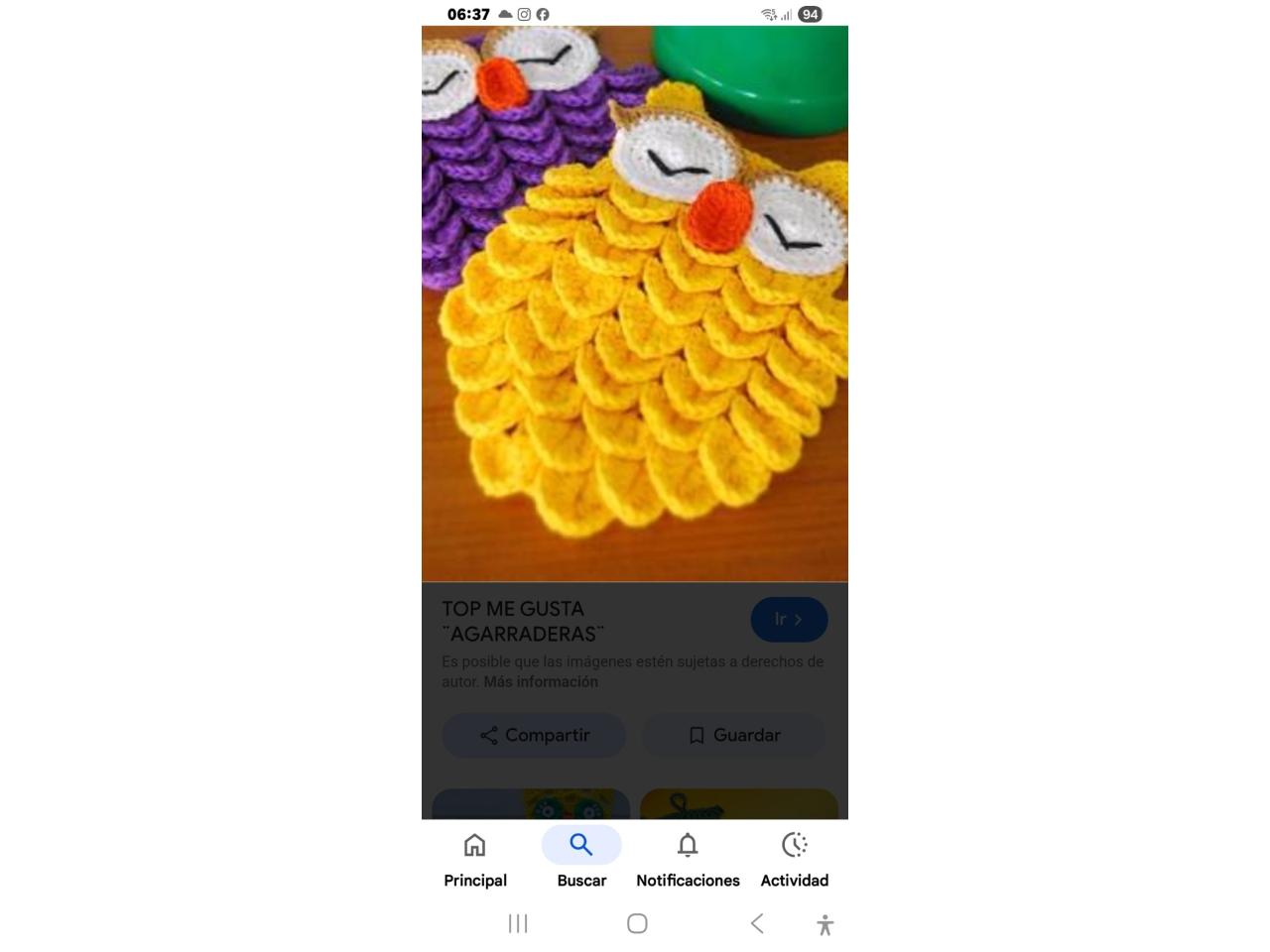Open recent apps from navigation bar
Screen dimensions: 1270x952
(518, 923)
